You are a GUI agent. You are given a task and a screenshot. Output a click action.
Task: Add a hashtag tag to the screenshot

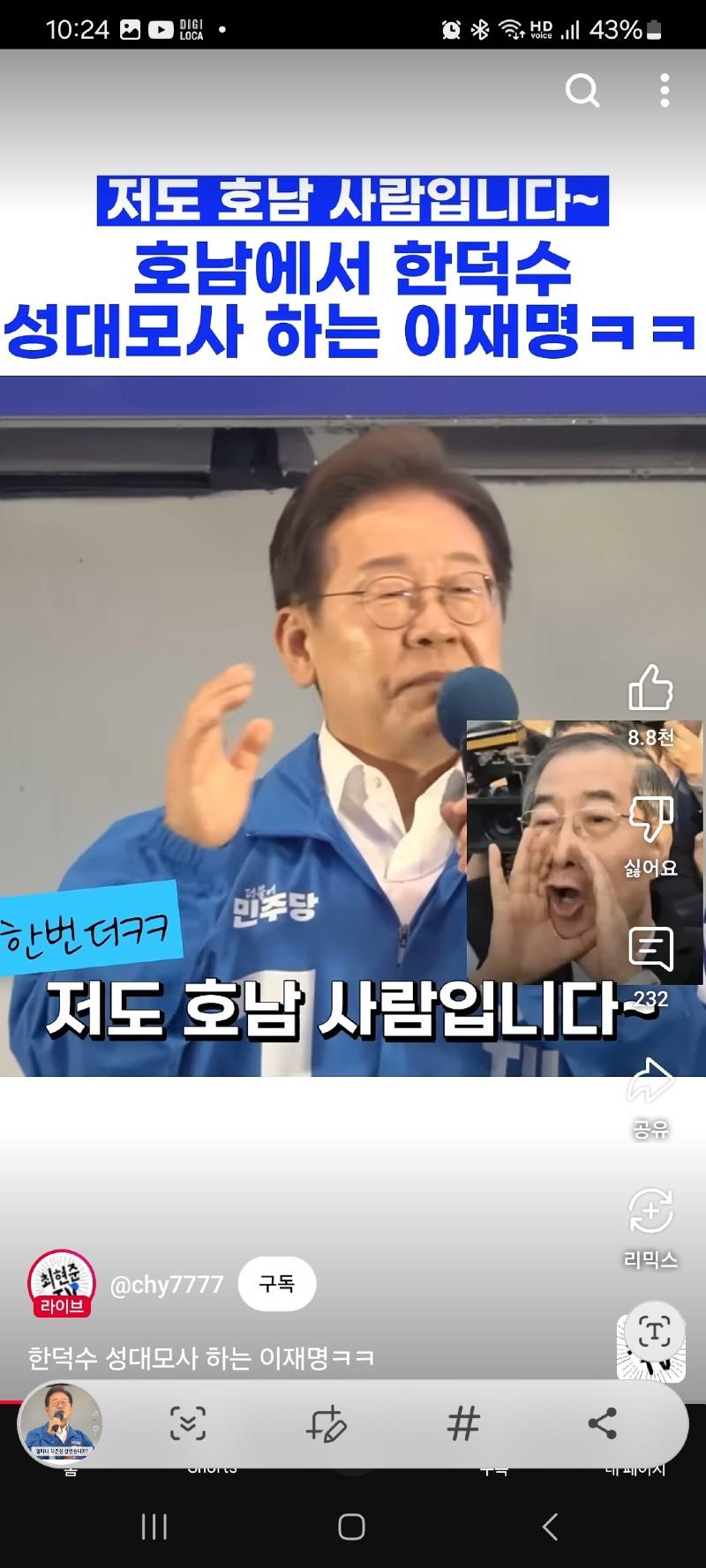(463, 1423)
